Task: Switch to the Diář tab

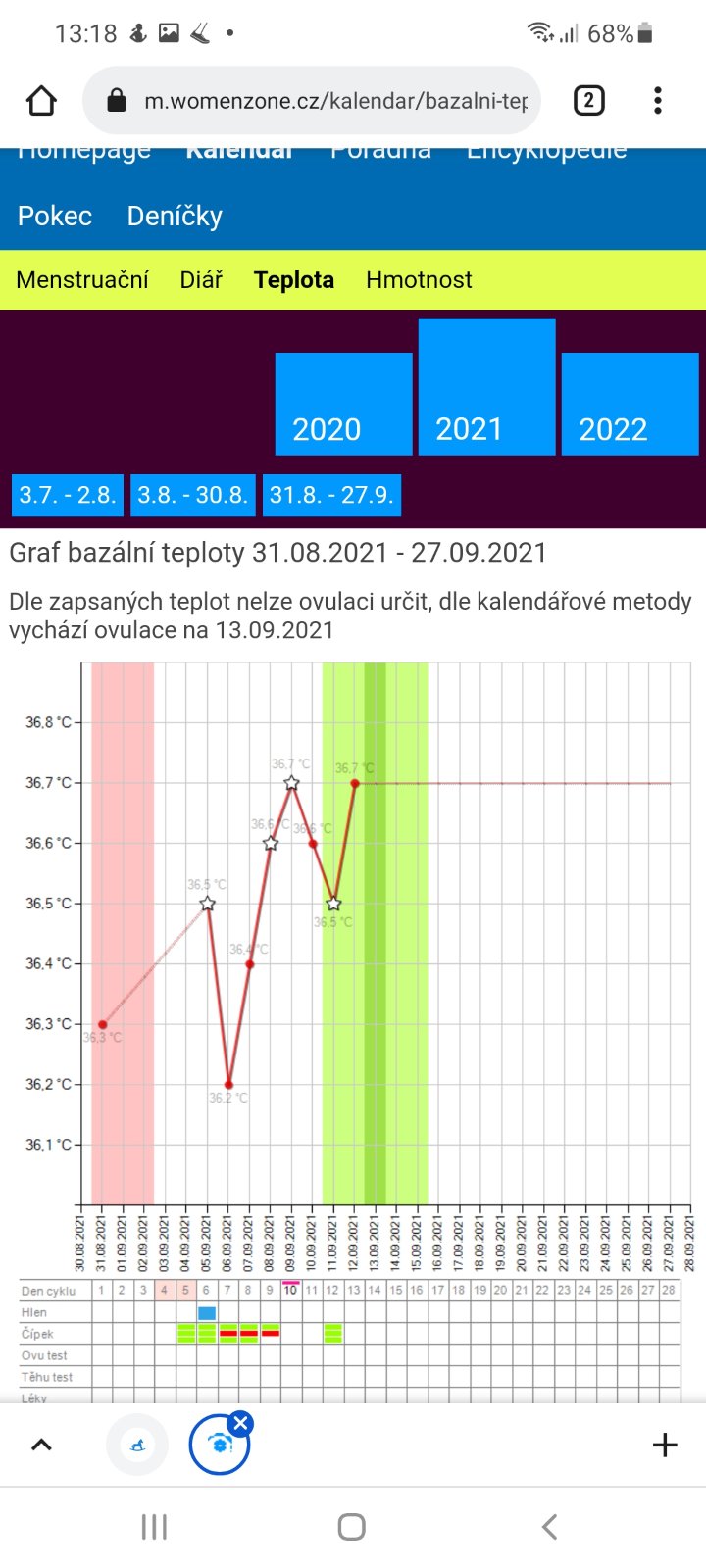Action: pos(201,280)
